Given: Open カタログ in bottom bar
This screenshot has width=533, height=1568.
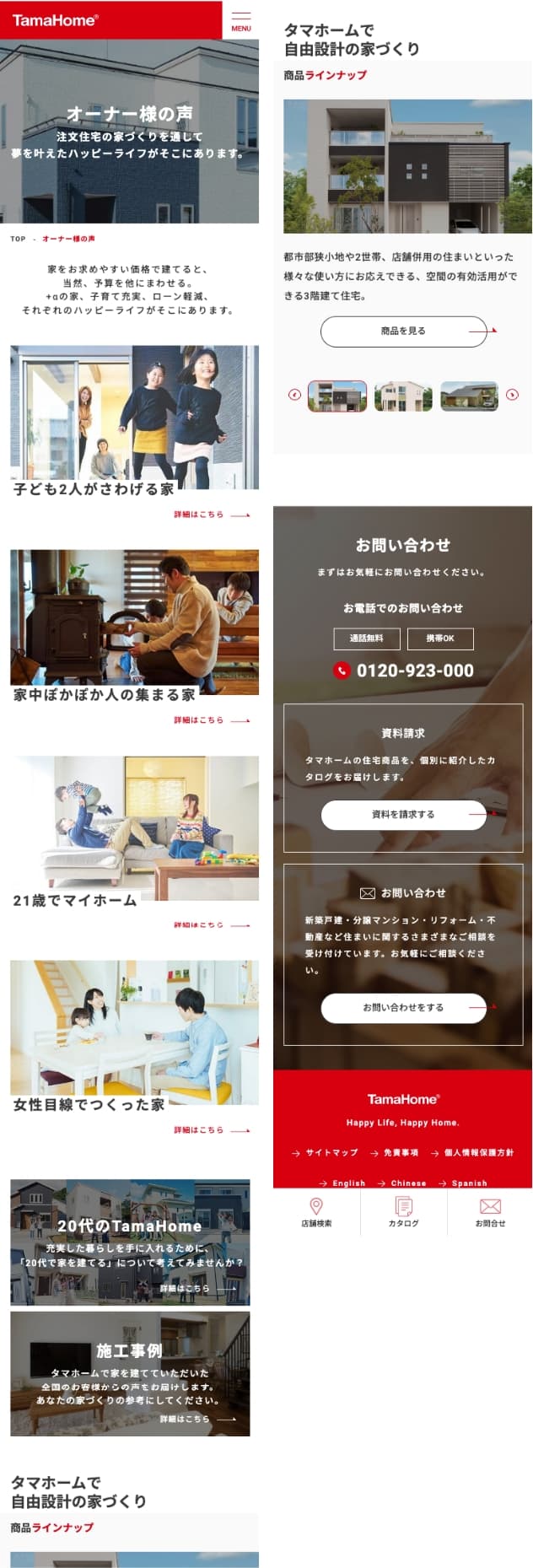Looking at the screenshot, I should pos(403,1212).
